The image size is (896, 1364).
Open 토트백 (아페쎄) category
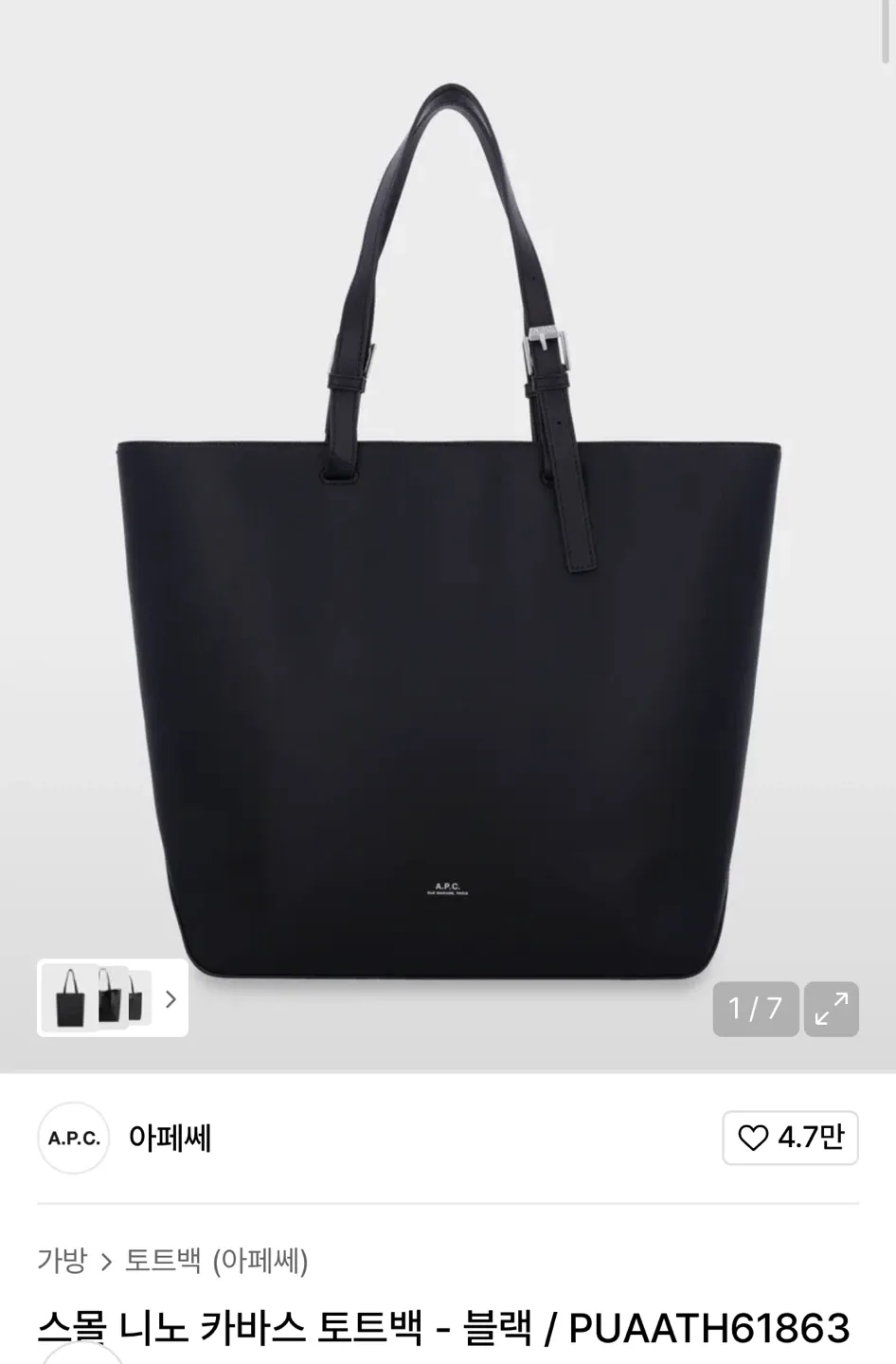(217, 1261)
